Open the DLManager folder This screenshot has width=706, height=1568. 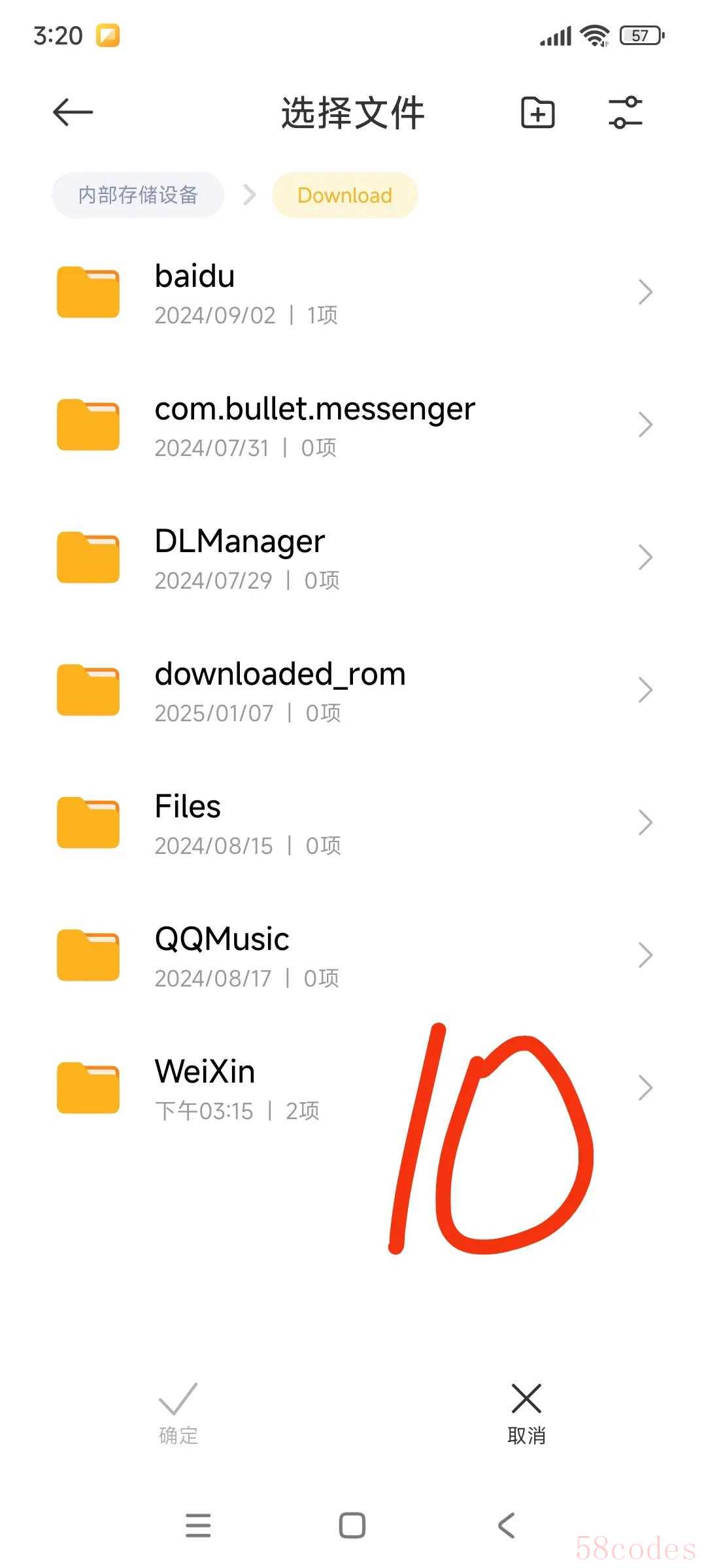pyautogui.click(x=353, y=558)
